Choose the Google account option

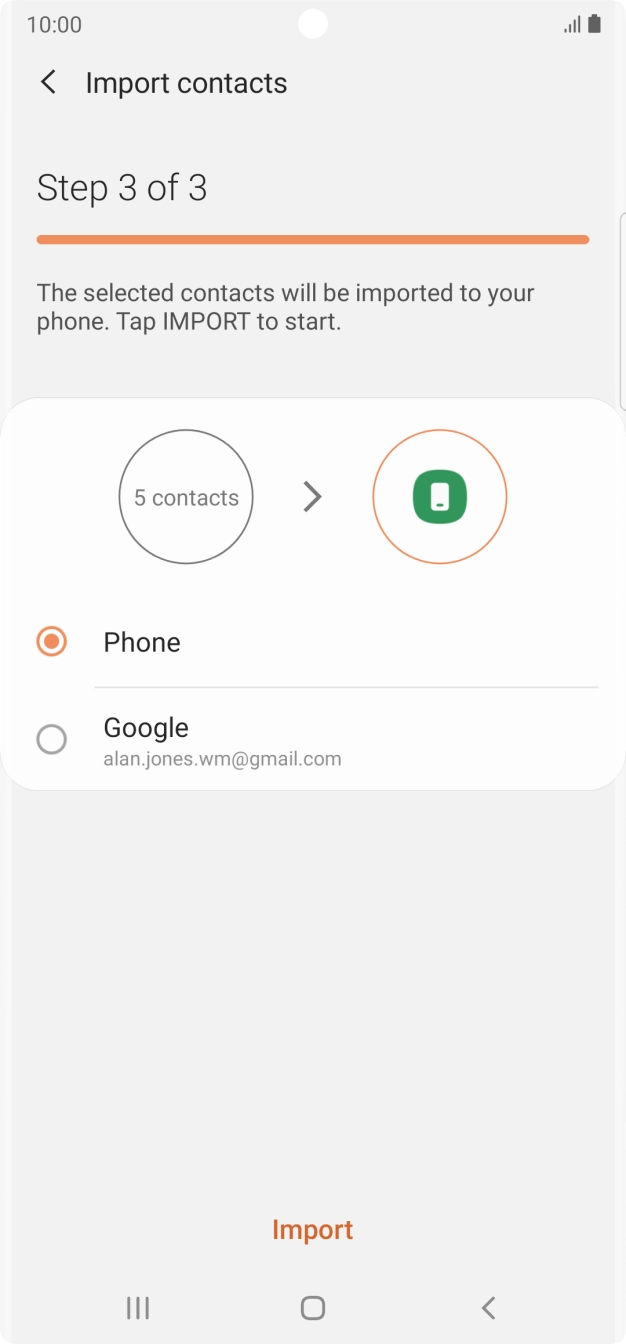point(52,740)
